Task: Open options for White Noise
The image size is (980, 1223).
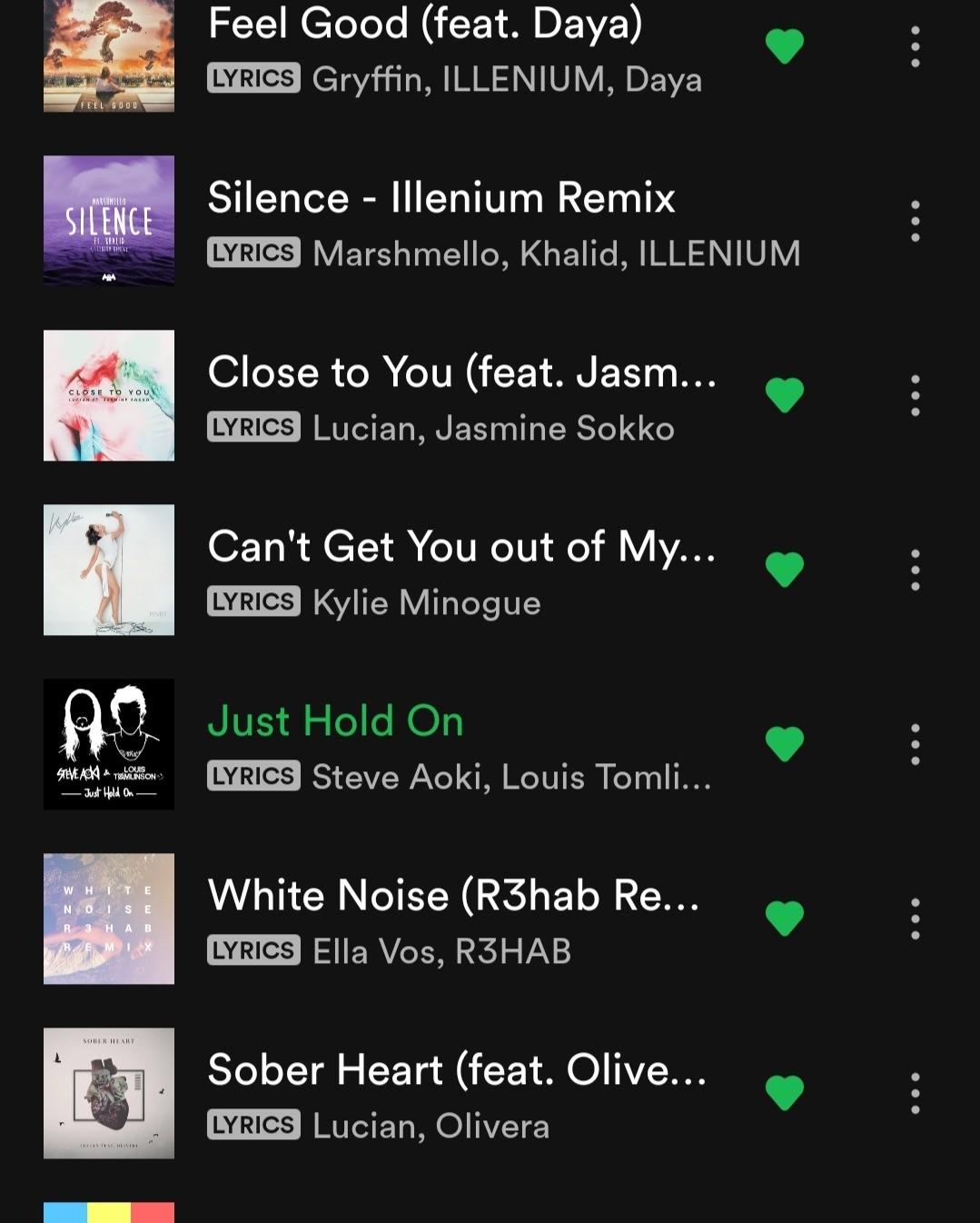Action: point(915,919)
